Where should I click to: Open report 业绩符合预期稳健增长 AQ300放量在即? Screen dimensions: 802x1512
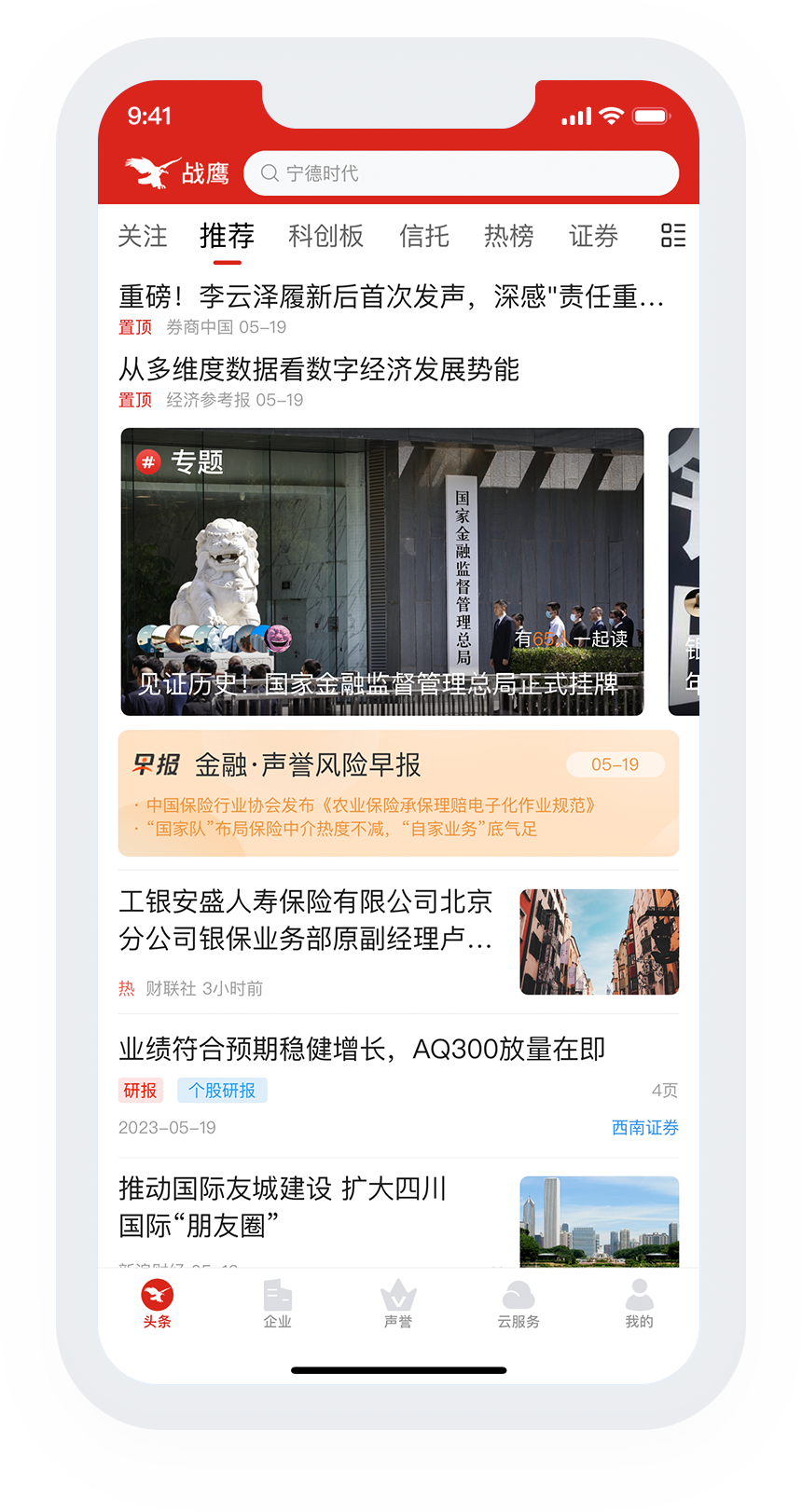[x=362, y=1050]
